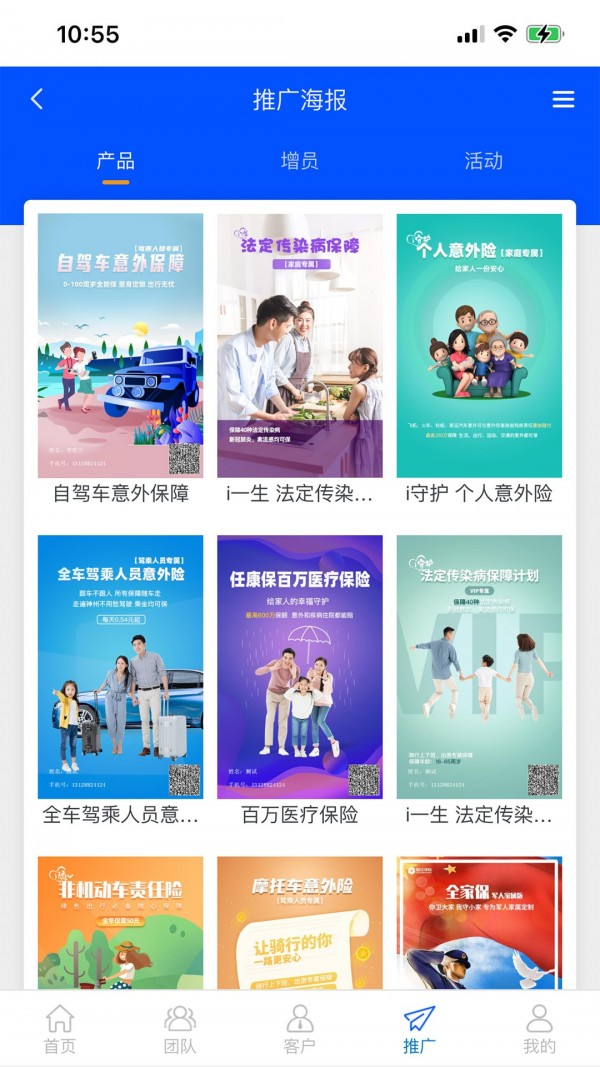Open the i守护 个人意外险 poster

[x=479, y=345]
